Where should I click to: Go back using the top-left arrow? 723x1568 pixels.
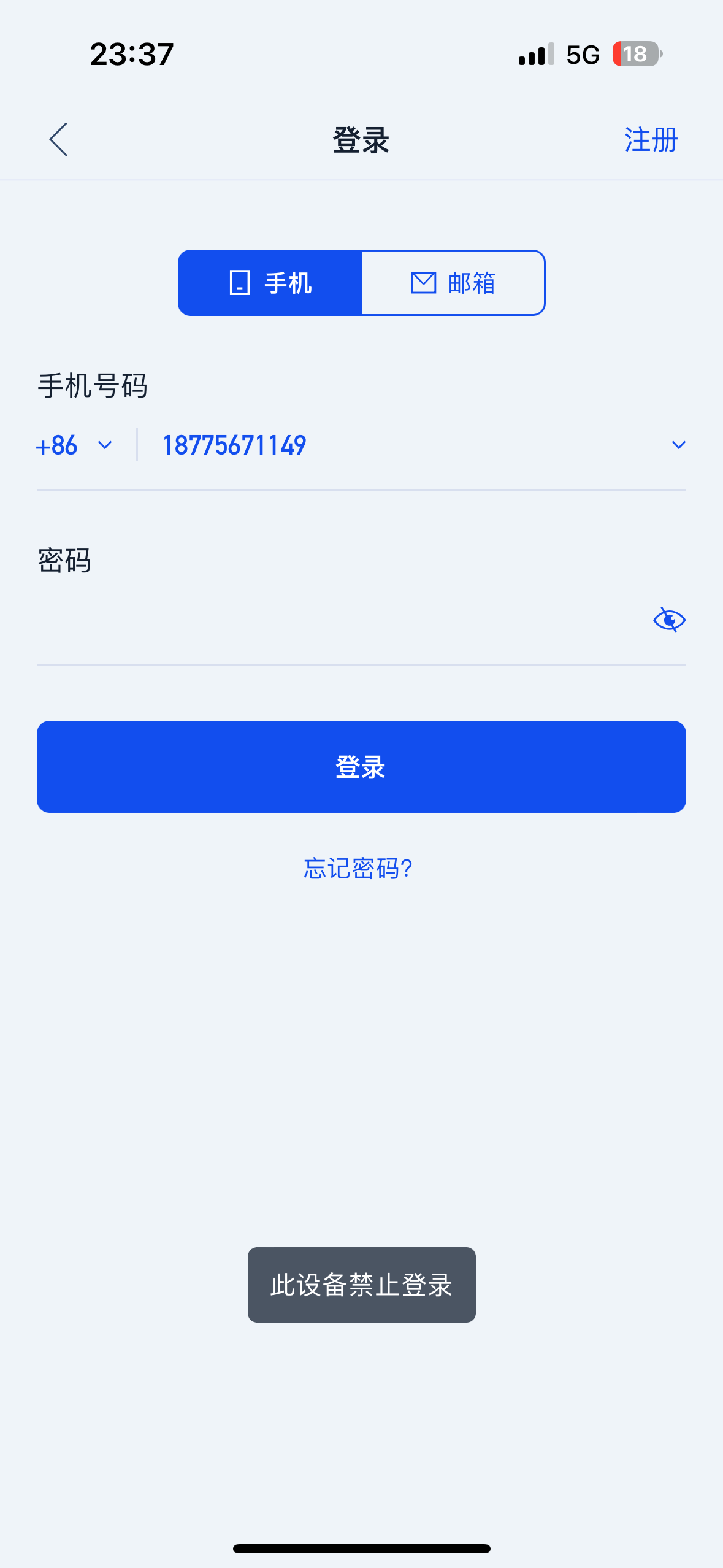pyautogui.click(x=59, y=139)
